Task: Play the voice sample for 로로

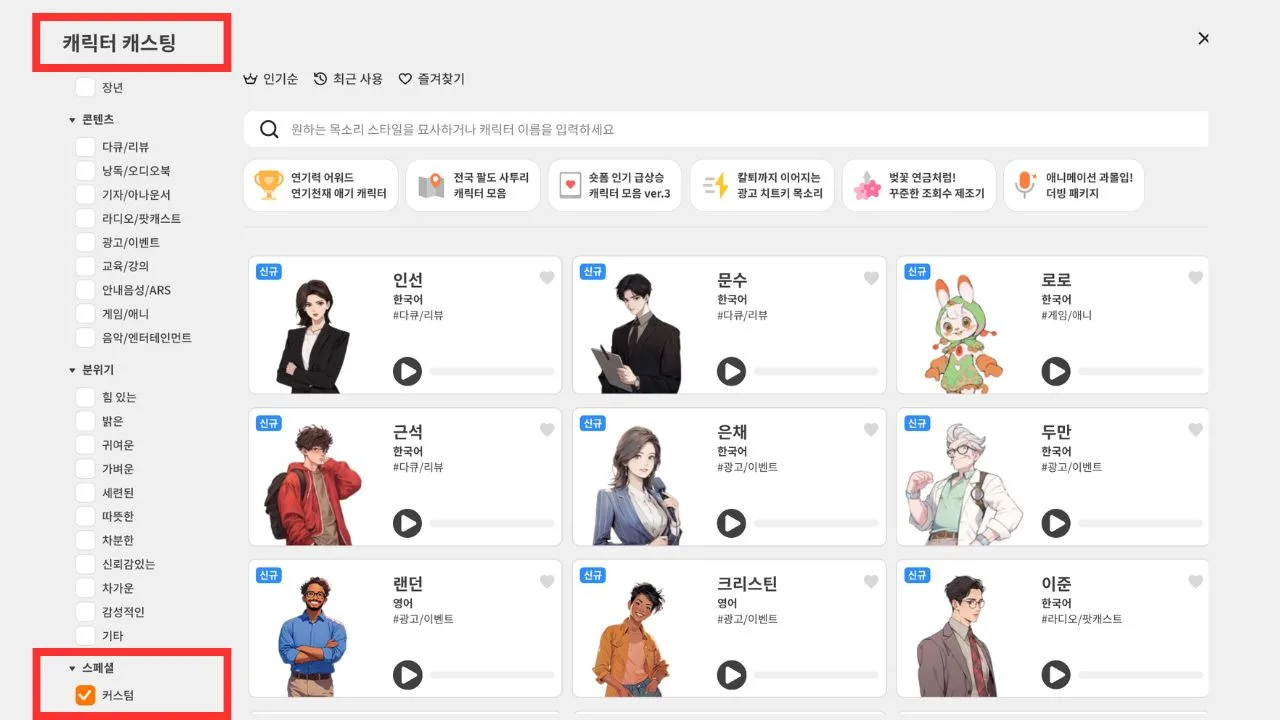Action: pyautogui.click(x=1055, y=371)
